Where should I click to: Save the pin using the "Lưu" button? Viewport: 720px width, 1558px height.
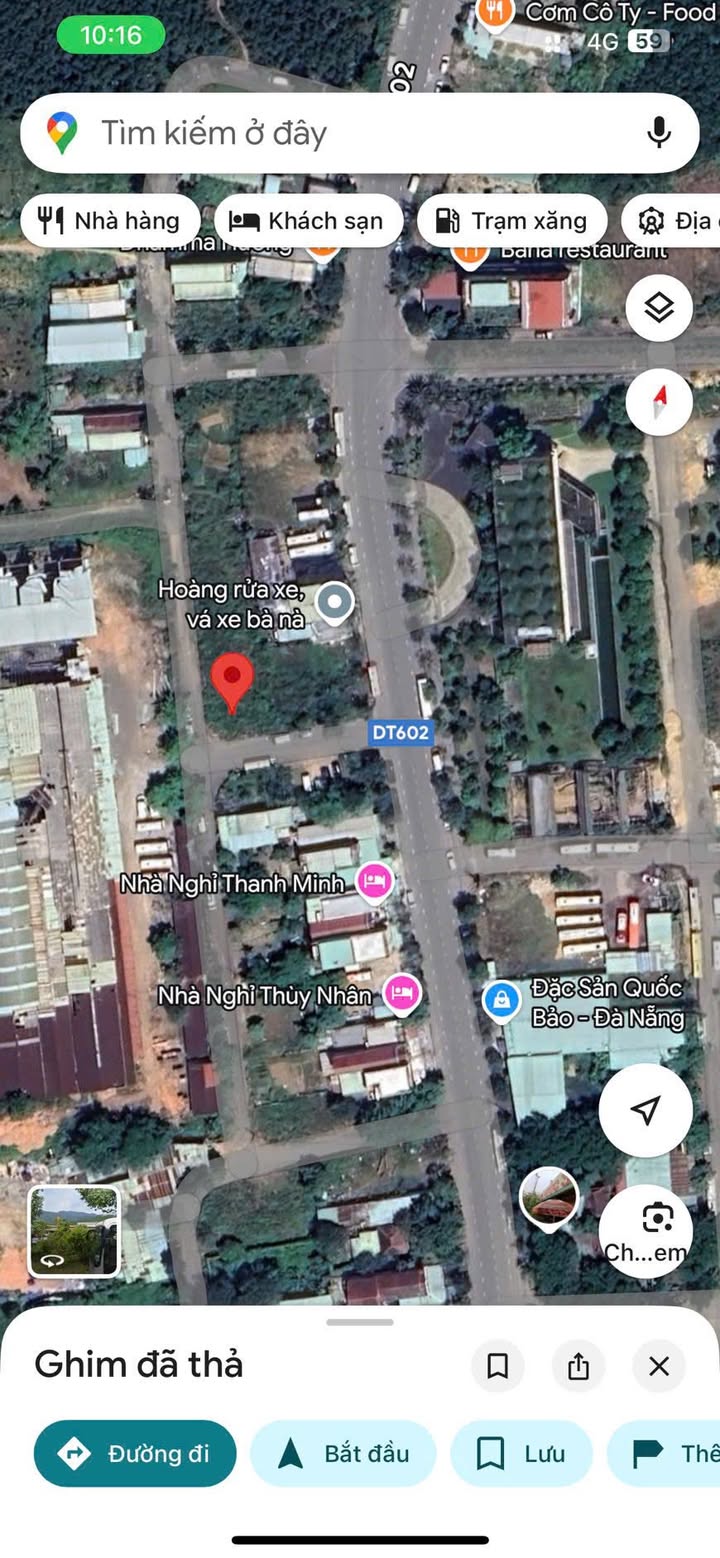coord(521,1453)
